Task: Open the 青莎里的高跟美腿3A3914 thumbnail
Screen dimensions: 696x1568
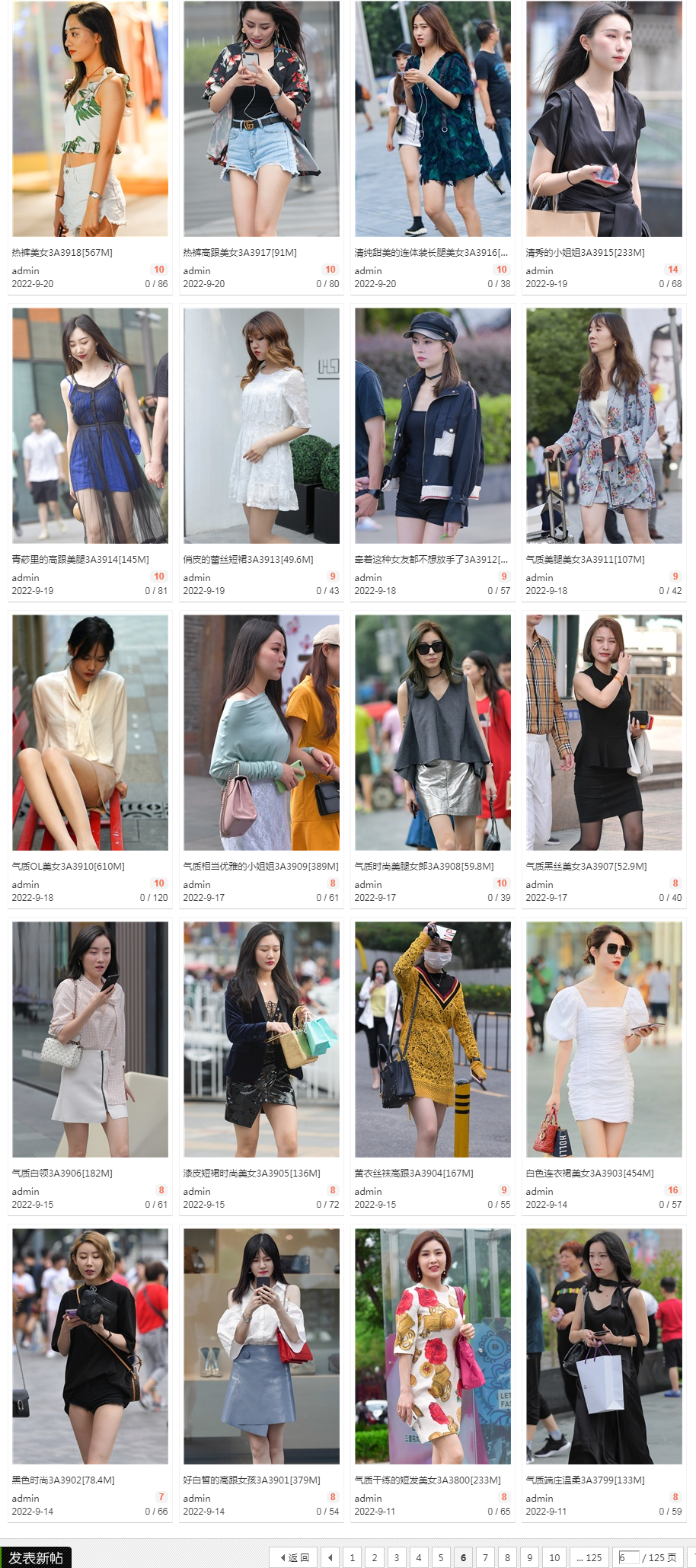Action: (x=90, y=426)
